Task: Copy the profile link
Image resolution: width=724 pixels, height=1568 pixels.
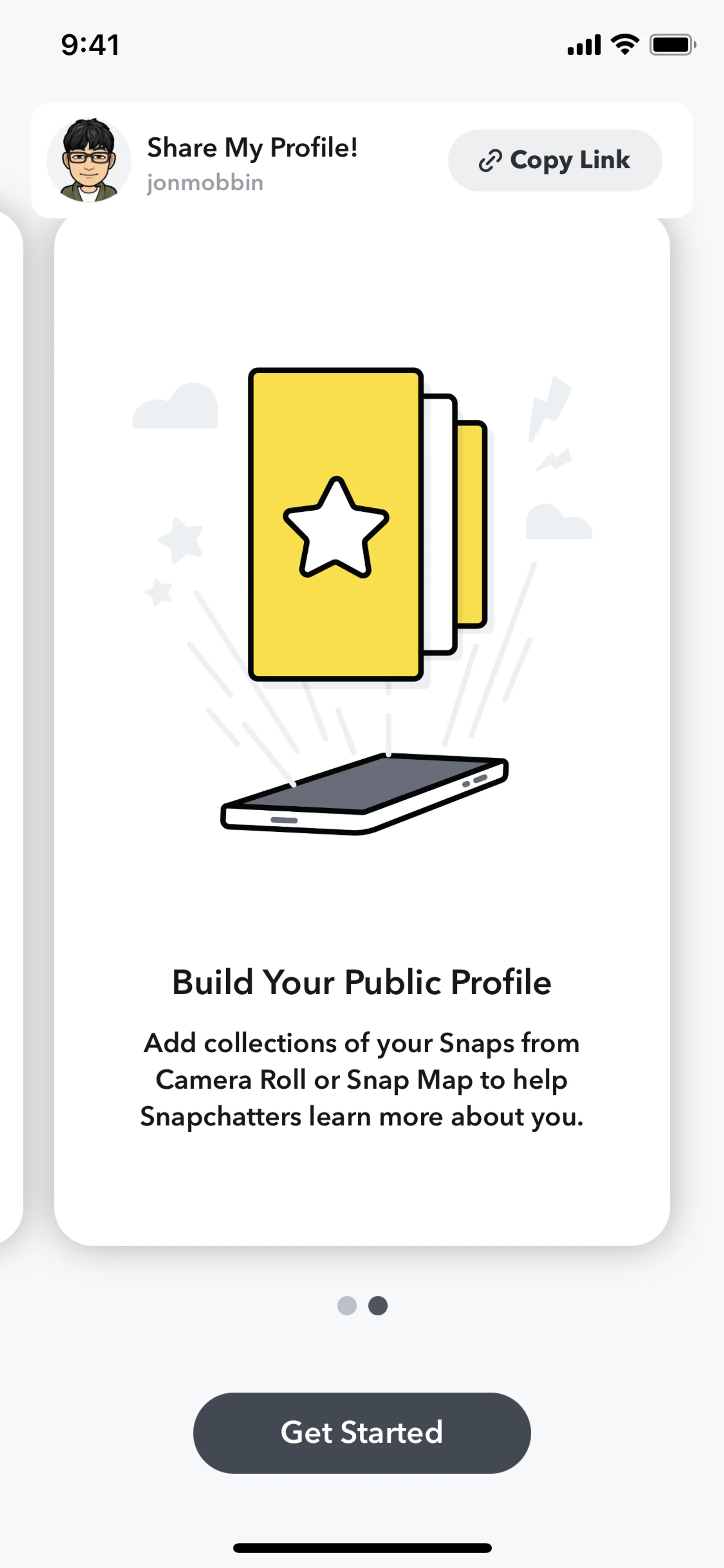Action: (x=554, y=160)
